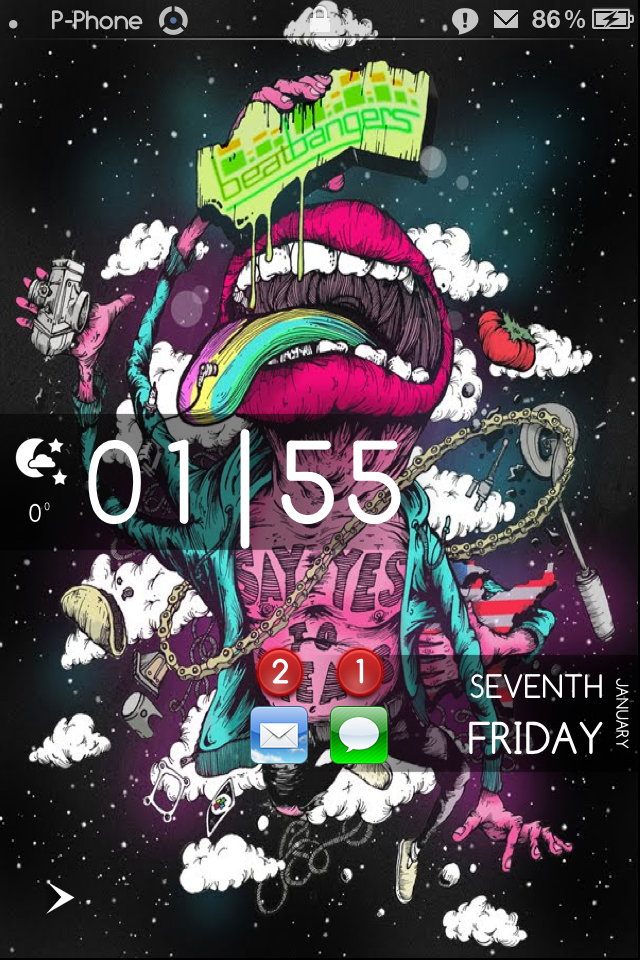This screenshot has height=960, width=640.
Task: Open the weather widget showing 0°
Action: coord(40,478)
